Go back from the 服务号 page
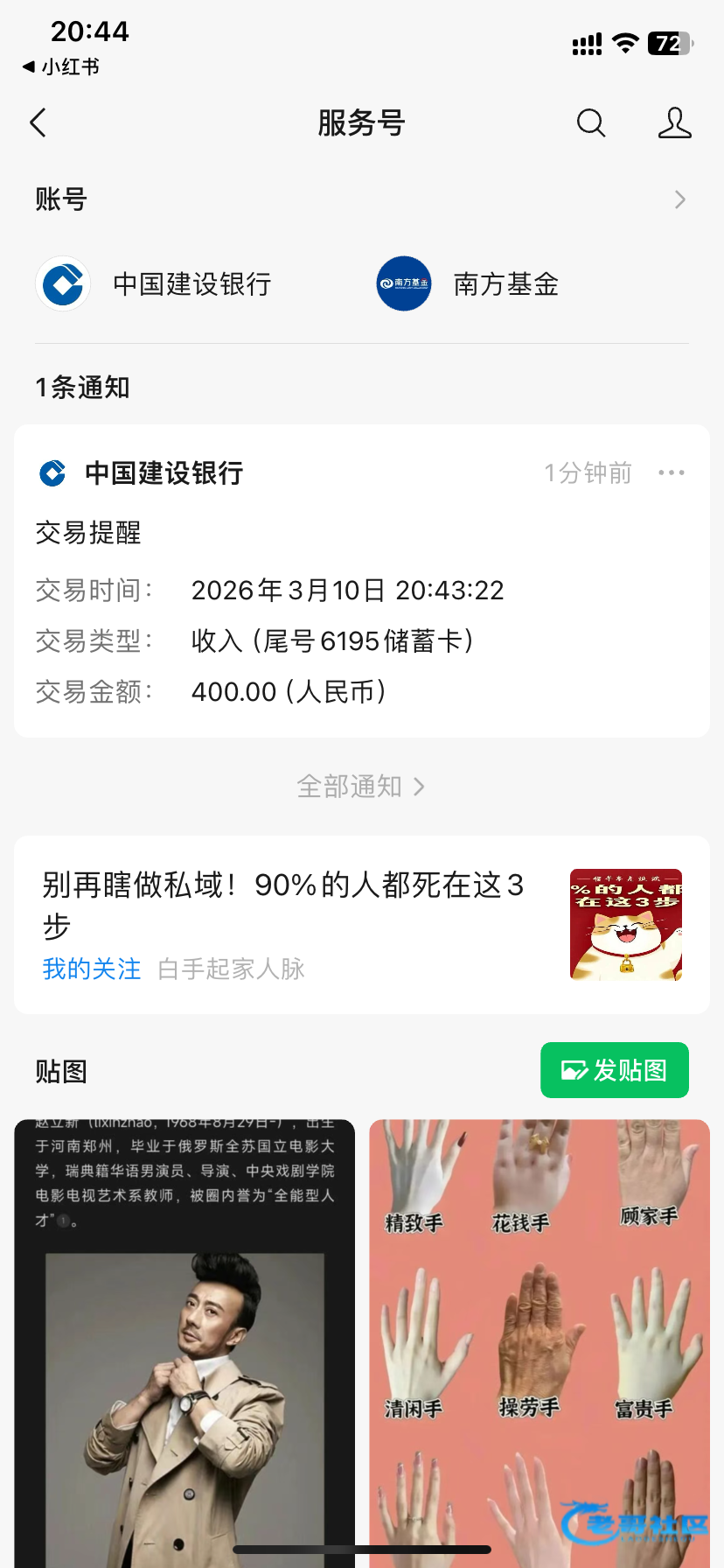The height and width of the screenshot is (1568, 724). (x=38, y=123)
